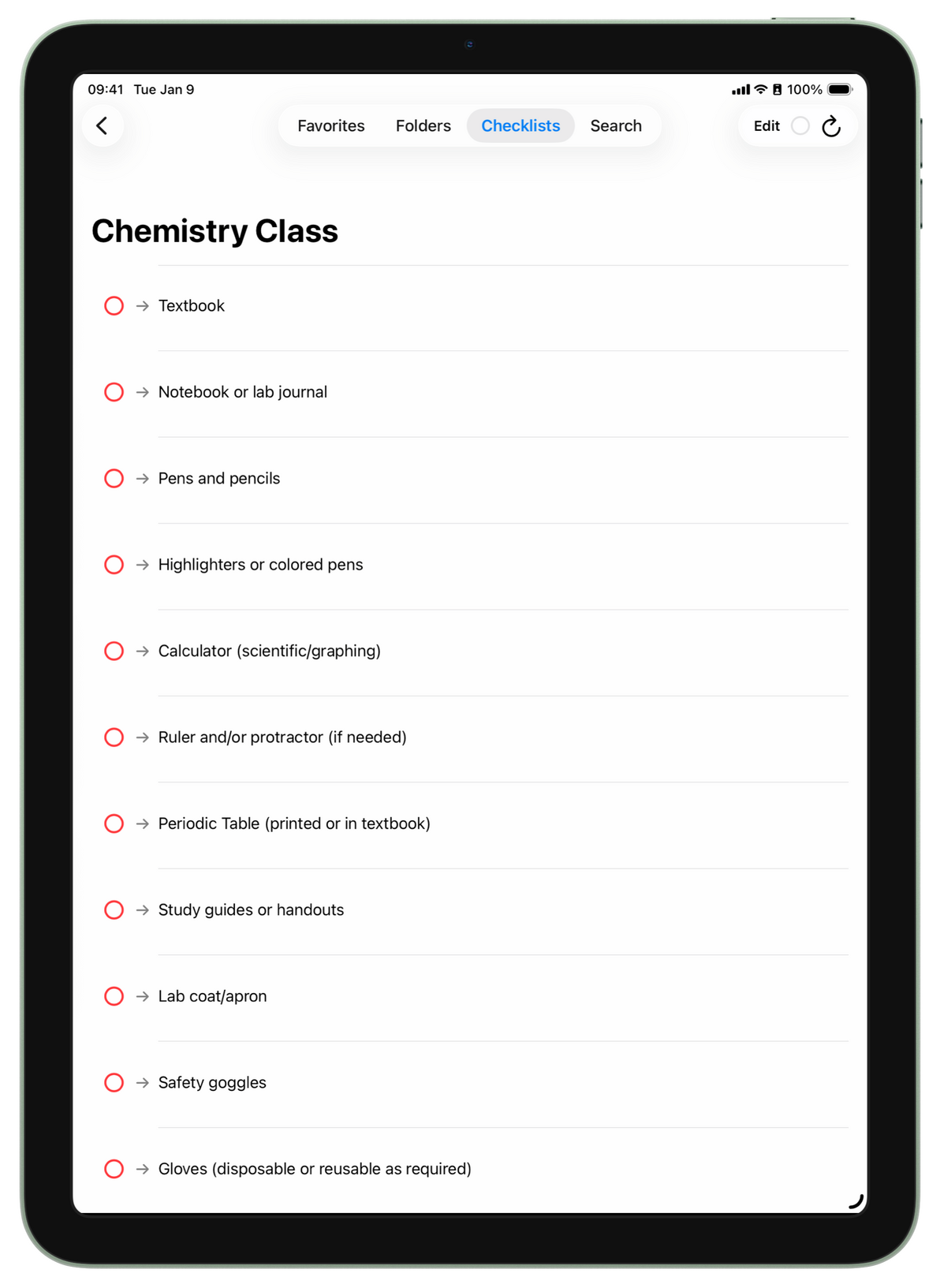Tap the grey circle next to Edit
This screenshot has height=1288, width=940.
pyautogui.click(x=800, y=126)
